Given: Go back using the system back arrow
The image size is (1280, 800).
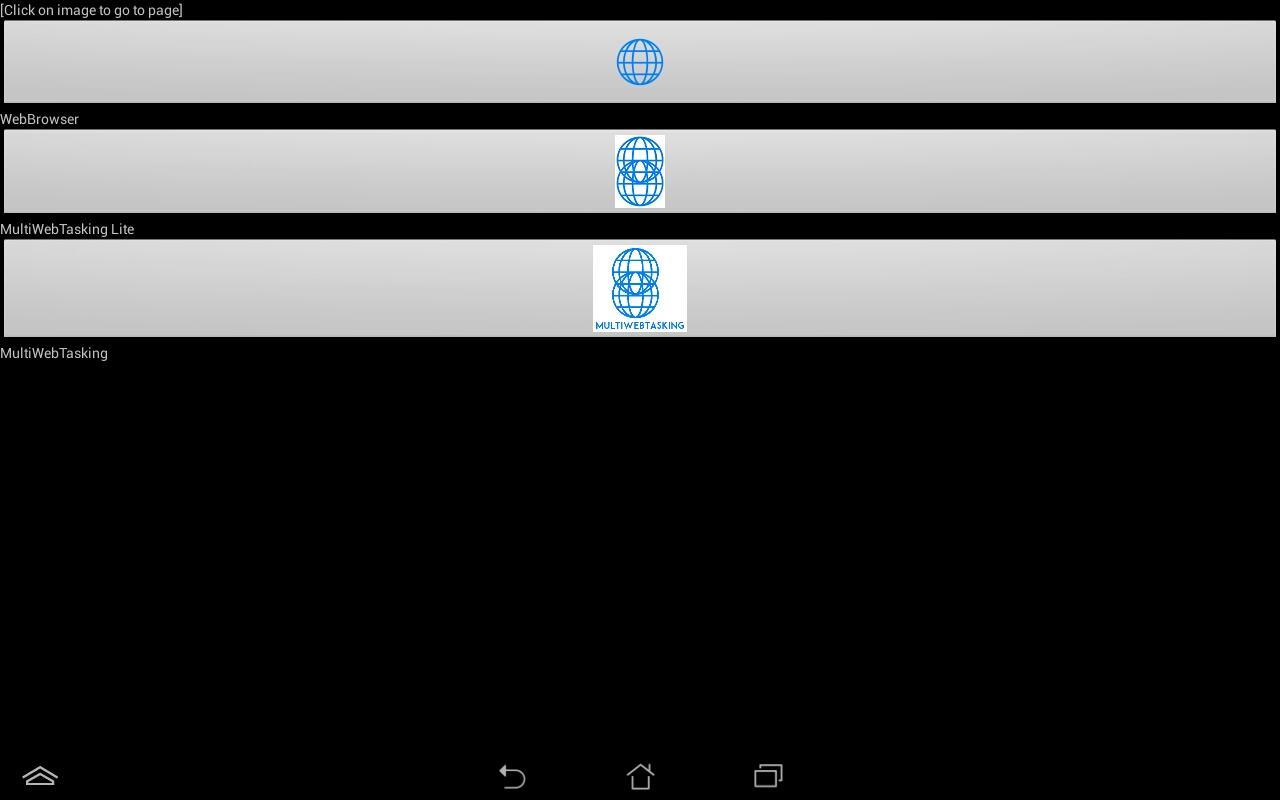Looking at the screenshot, I should (512, 776).
